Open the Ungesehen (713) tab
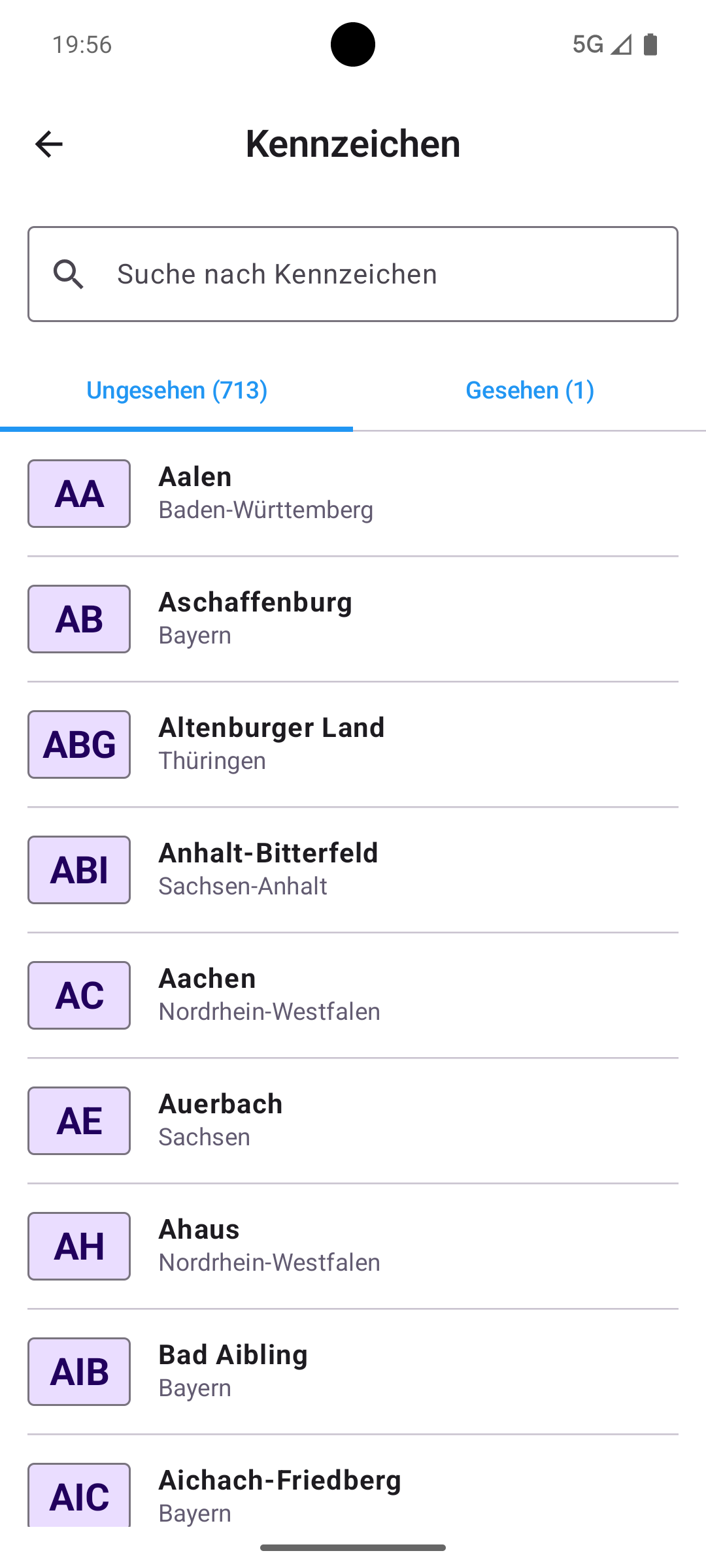Viewport: 706px width, 1568px height. 176,389
